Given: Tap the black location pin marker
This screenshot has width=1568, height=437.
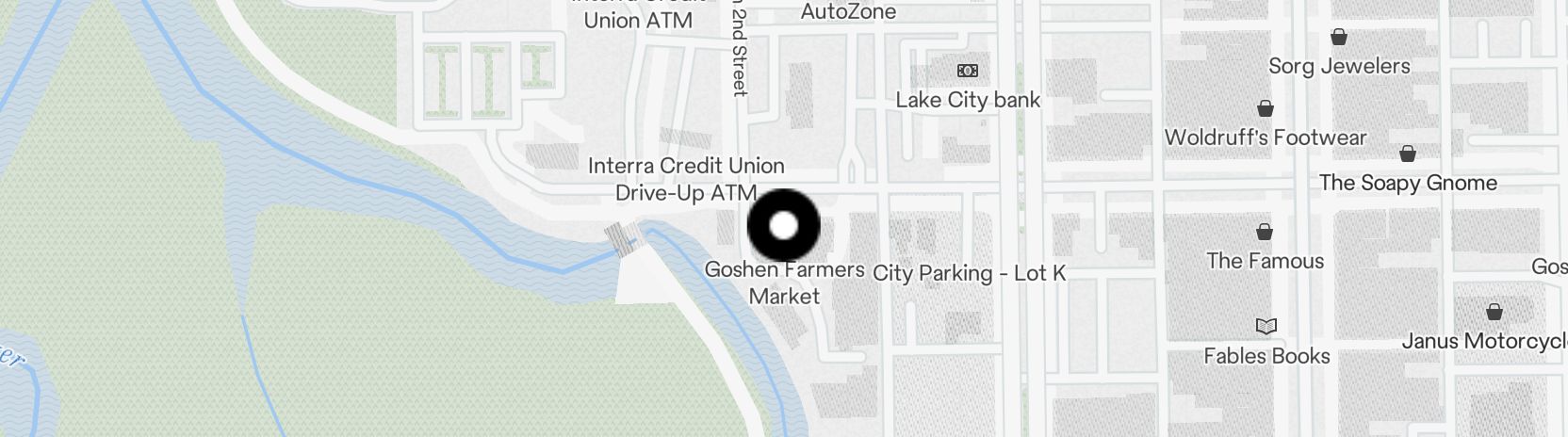Looking at the screenshot, I should (x=783, y=226).
